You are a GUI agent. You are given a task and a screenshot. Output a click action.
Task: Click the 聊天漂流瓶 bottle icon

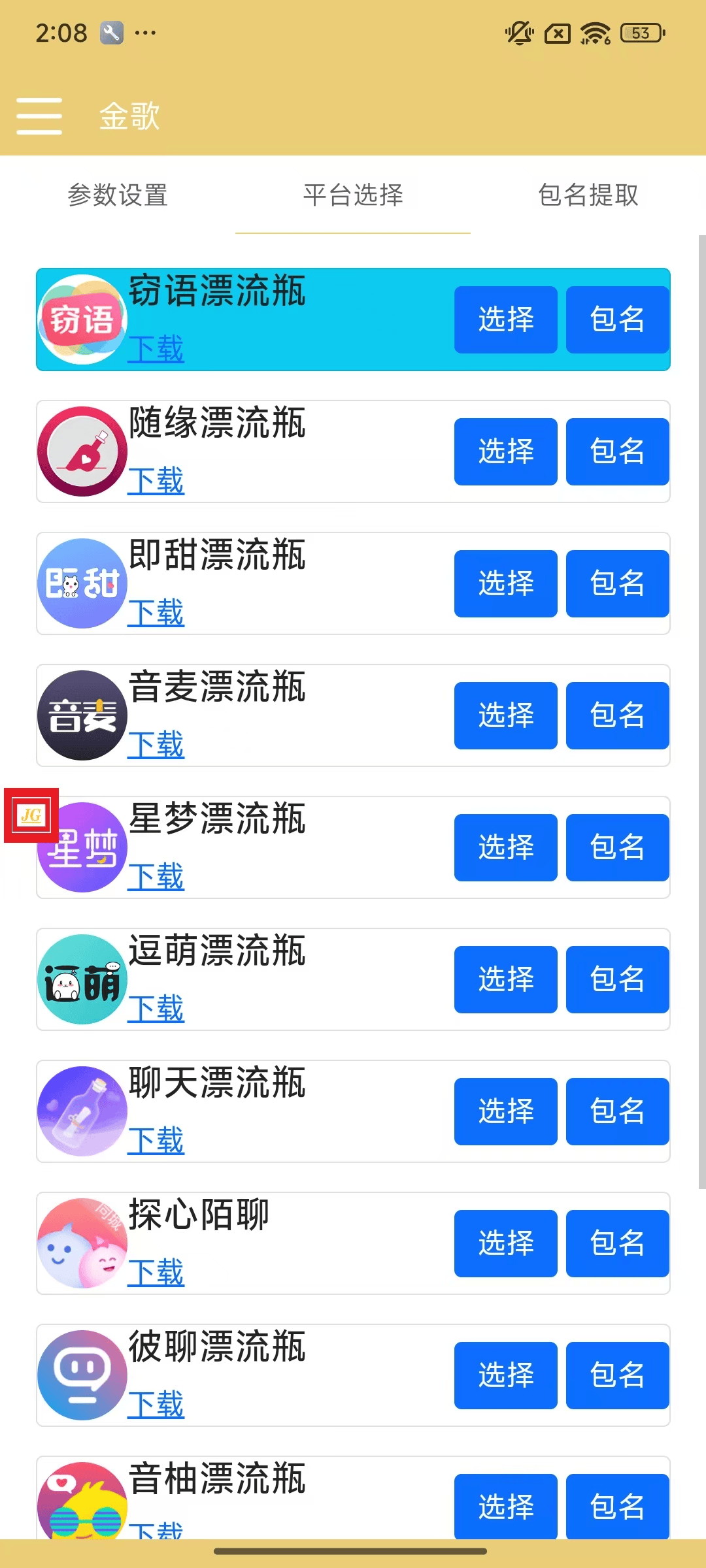82,1111
